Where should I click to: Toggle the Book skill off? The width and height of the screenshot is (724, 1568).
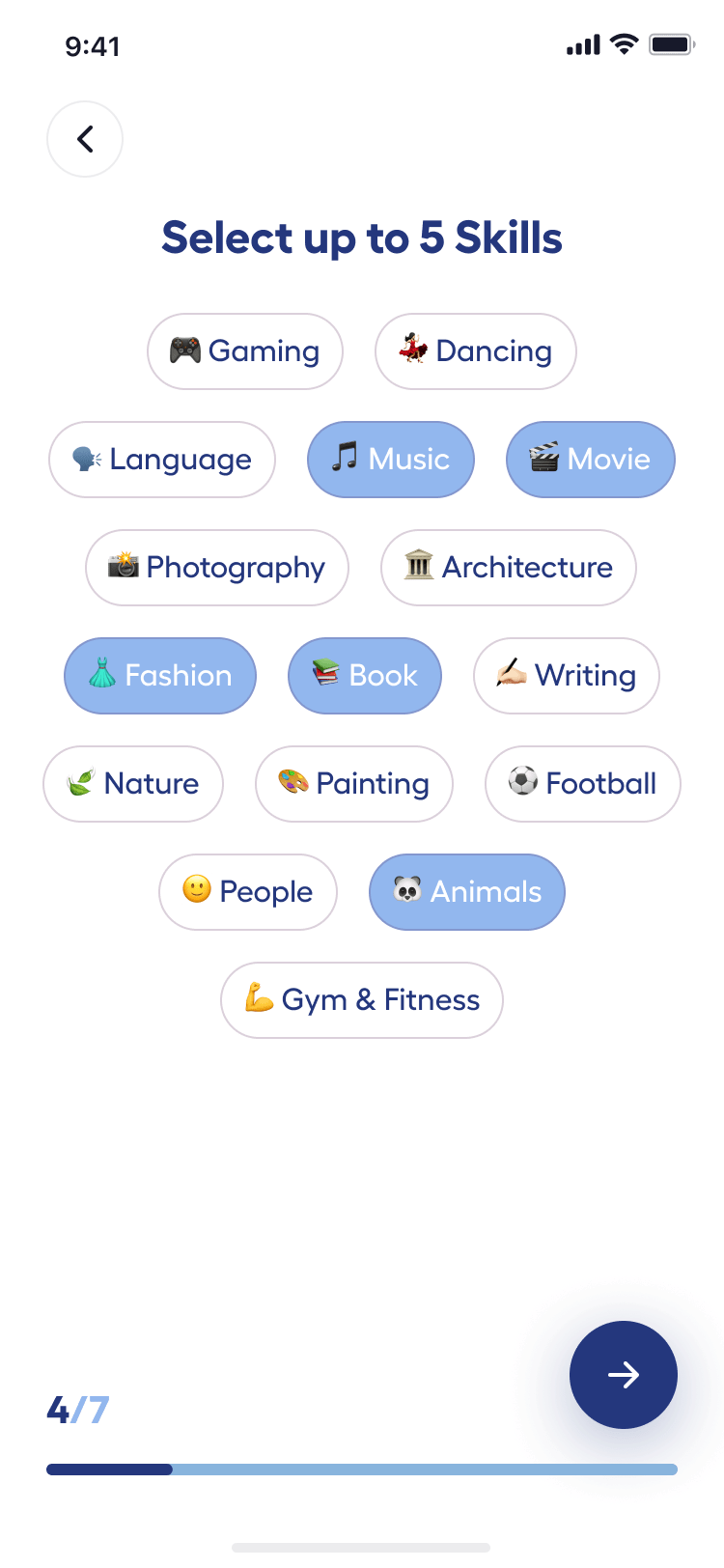(364, 676)
